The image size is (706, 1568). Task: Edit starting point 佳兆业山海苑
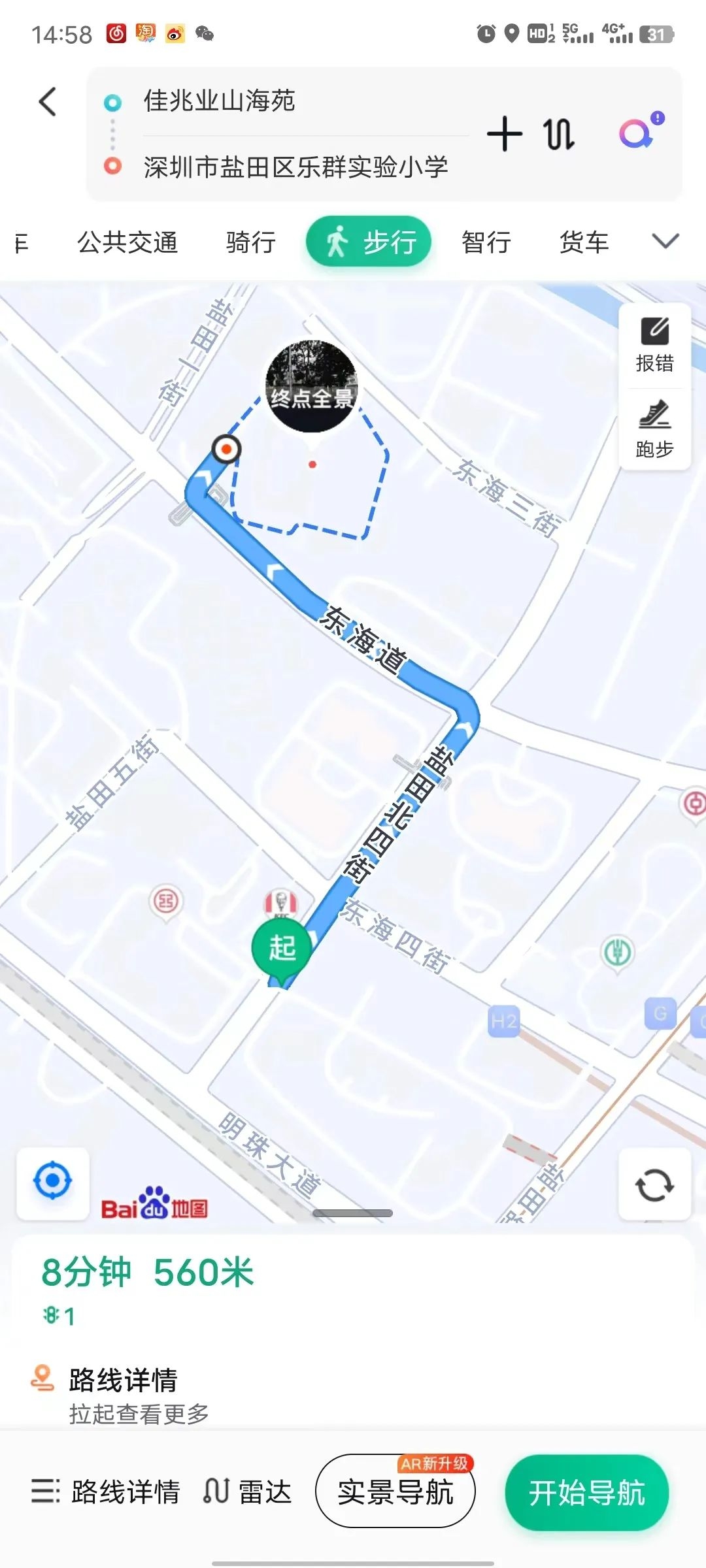220,101
